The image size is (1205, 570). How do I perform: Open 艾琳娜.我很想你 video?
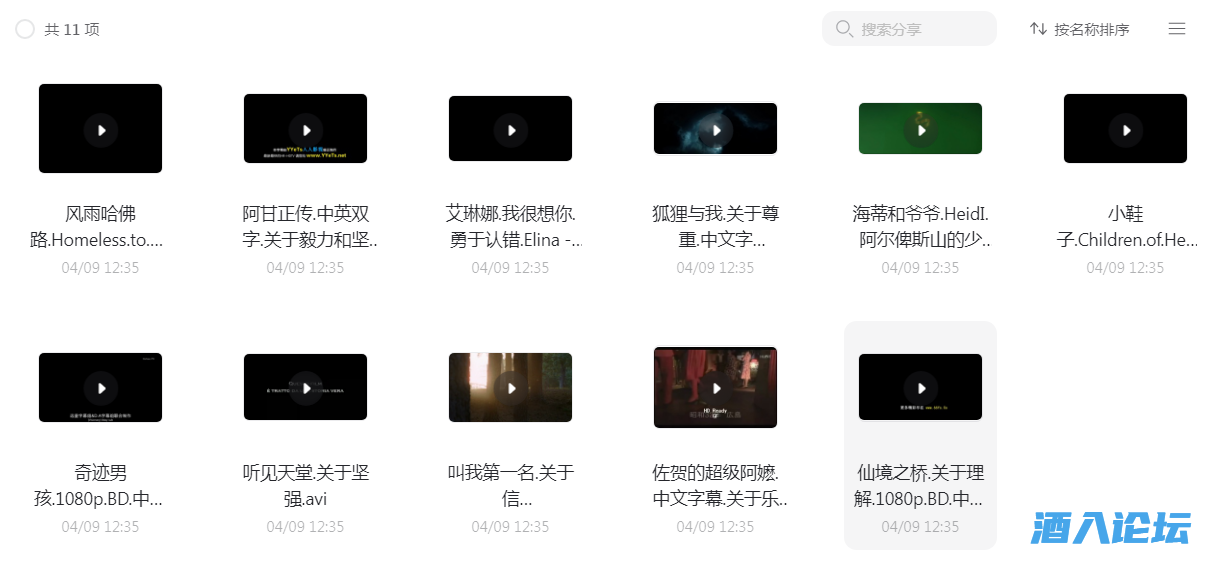point(510,129)
